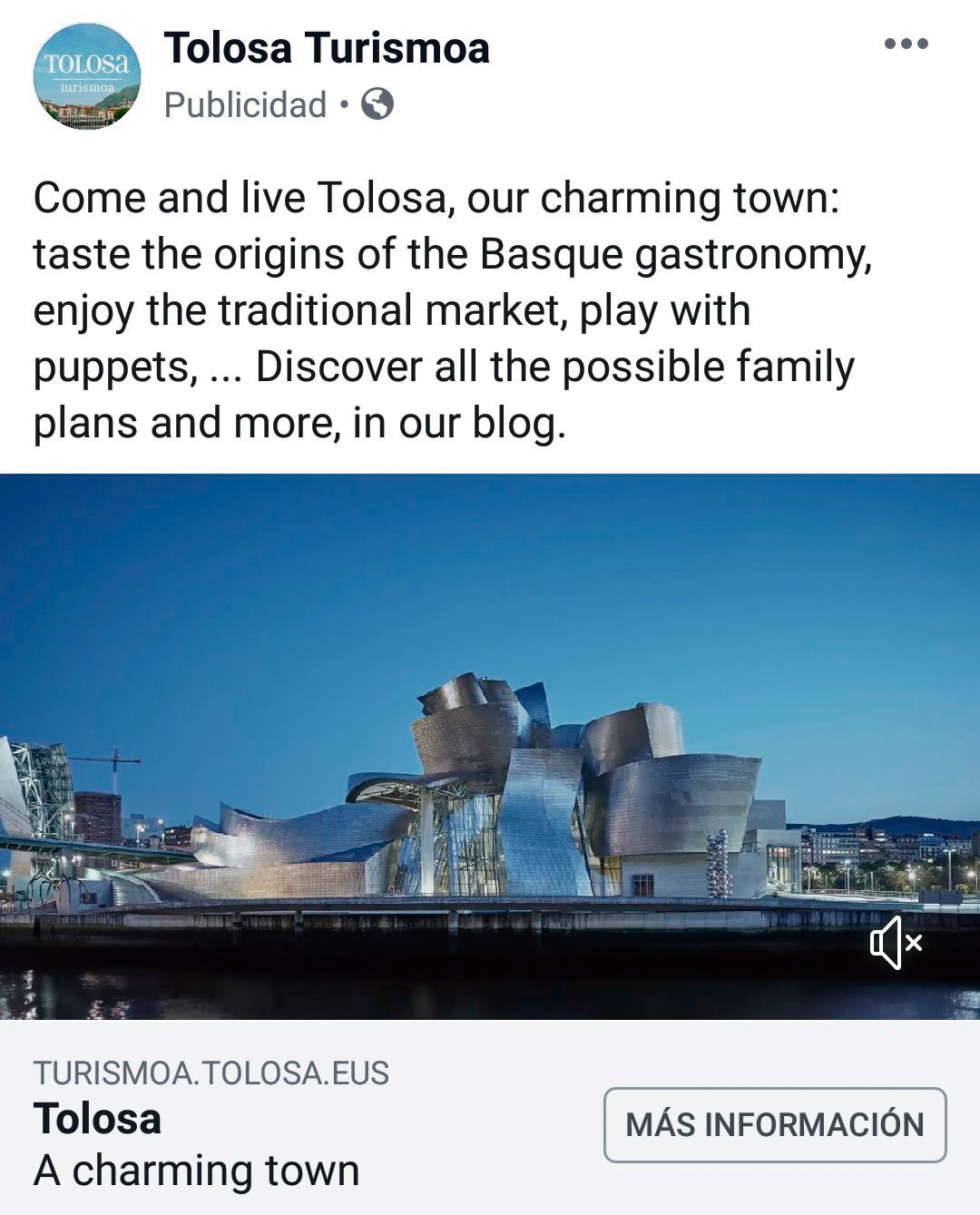Open Tolosa Turismoa profile picture

(x=87, y=77)
